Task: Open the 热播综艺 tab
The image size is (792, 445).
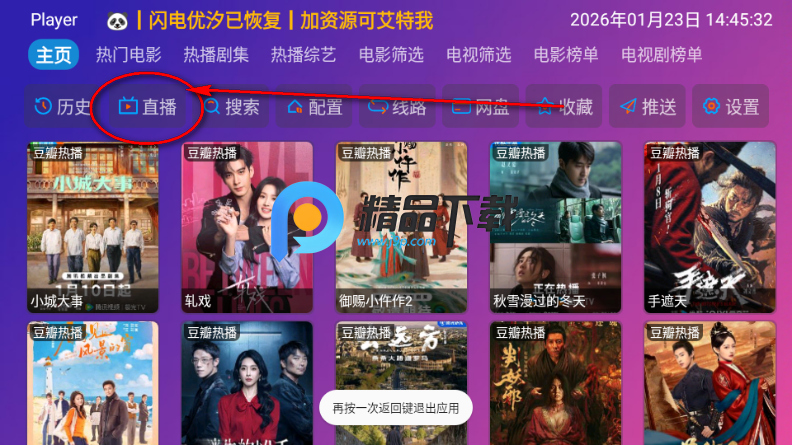Action: (x=303, y=55)
